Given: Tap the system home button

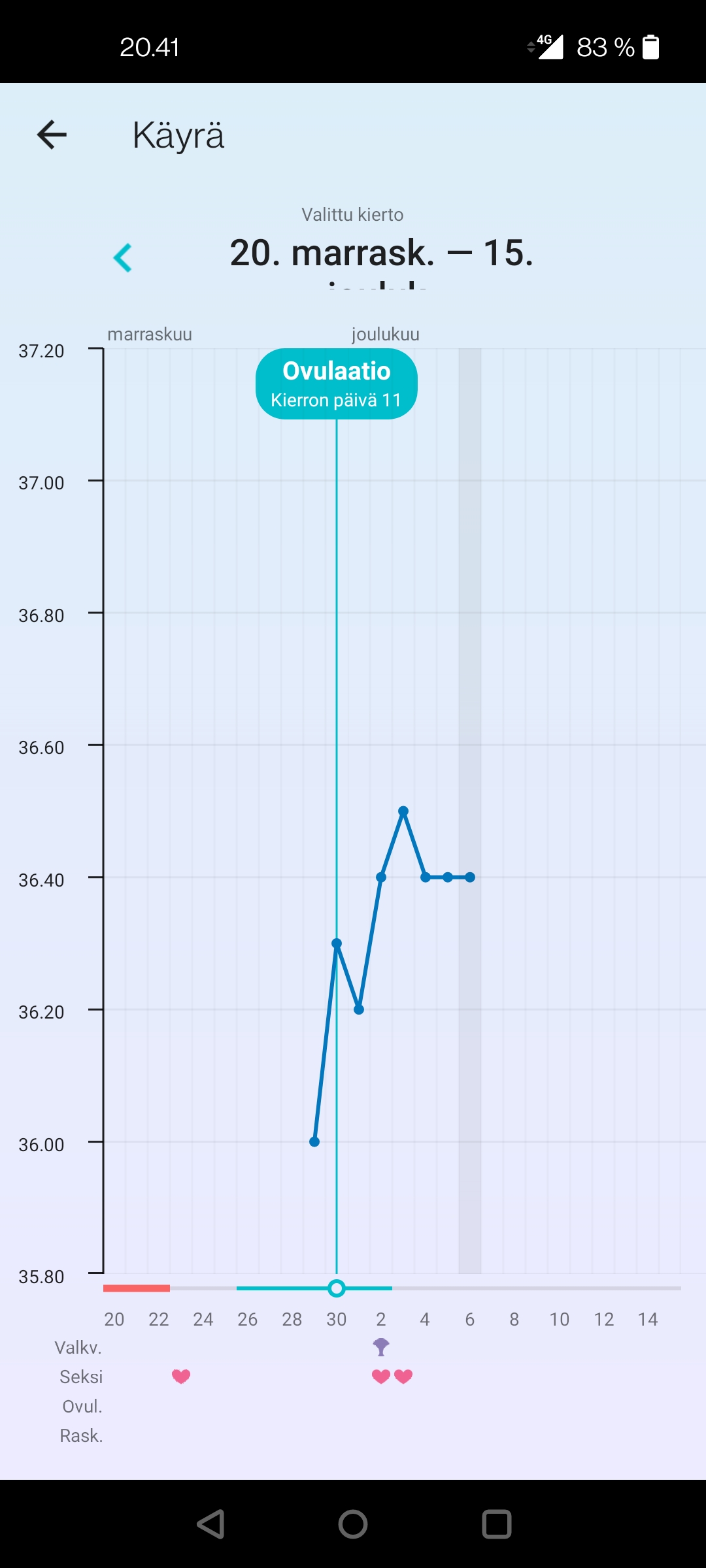Looking at the screenshot, I should pos(353,1525).
